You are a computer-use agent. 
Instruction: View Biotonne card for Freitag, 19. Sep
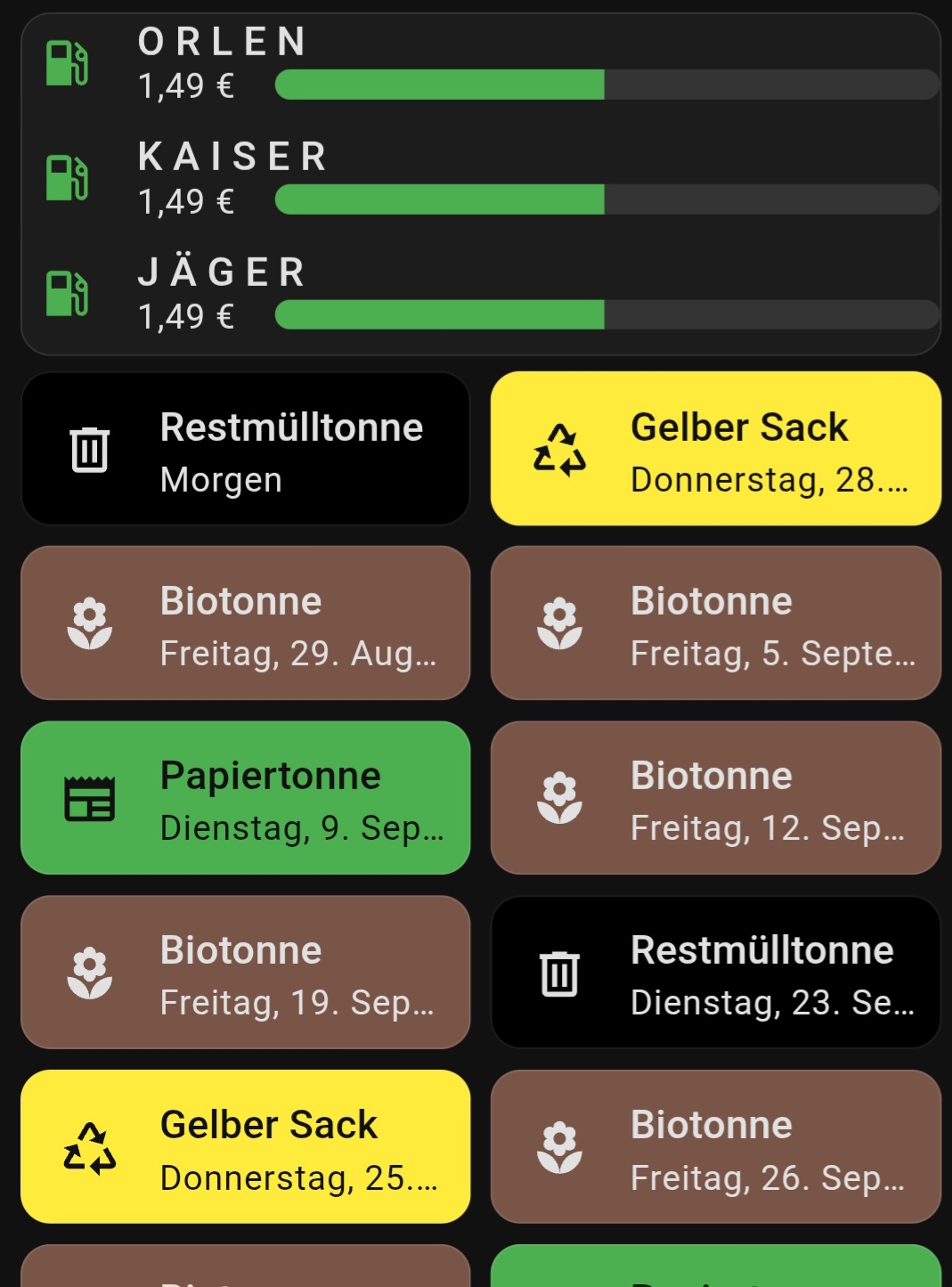pyautogui.click(x=246, y=973)
